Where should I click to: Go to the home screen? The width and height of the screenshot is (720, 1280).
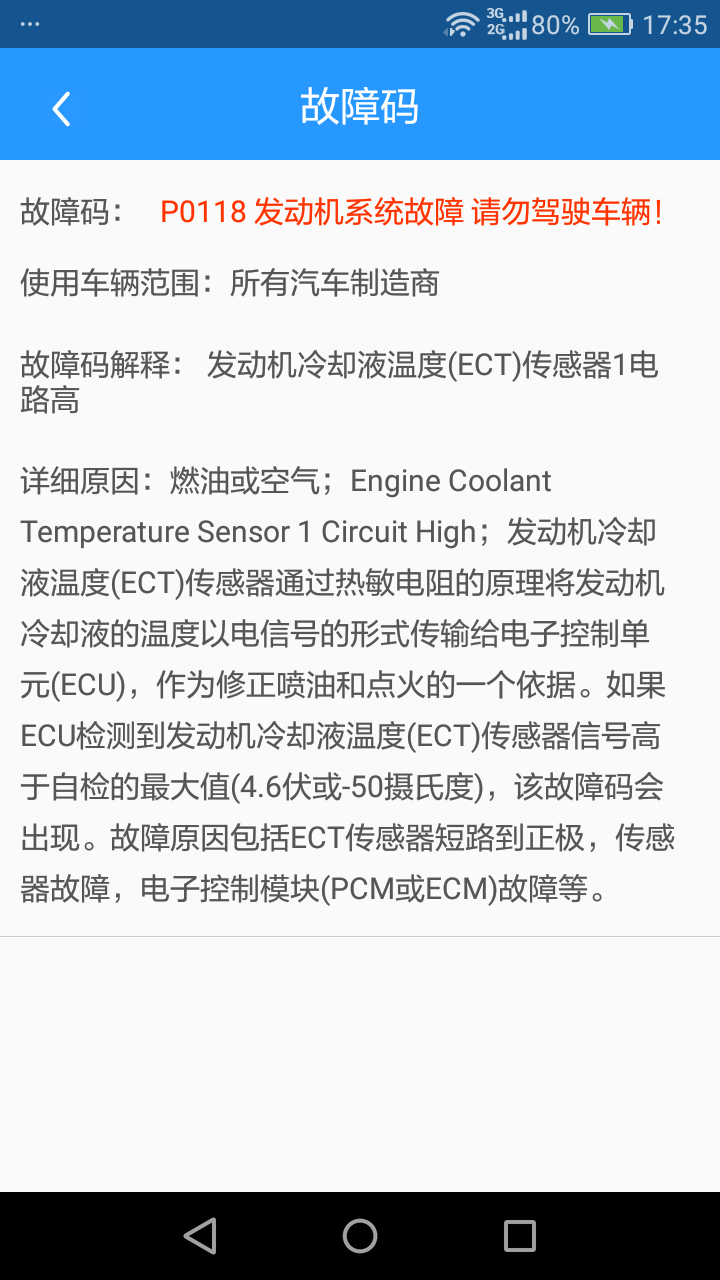click(360, 1236)
